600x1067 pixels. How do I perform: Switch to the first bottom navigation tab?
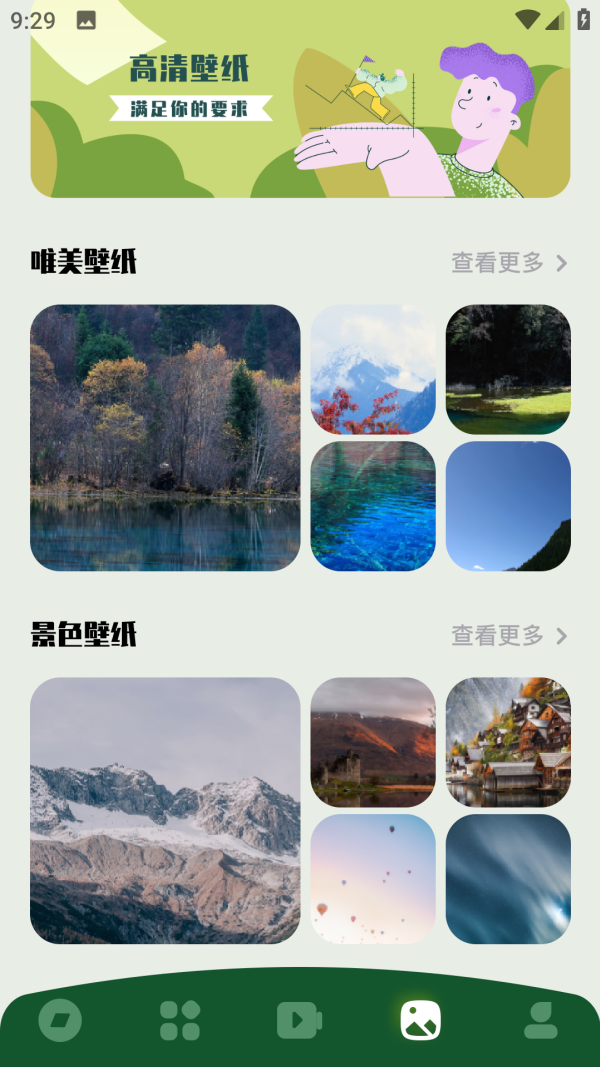[x=60, y=1021]
